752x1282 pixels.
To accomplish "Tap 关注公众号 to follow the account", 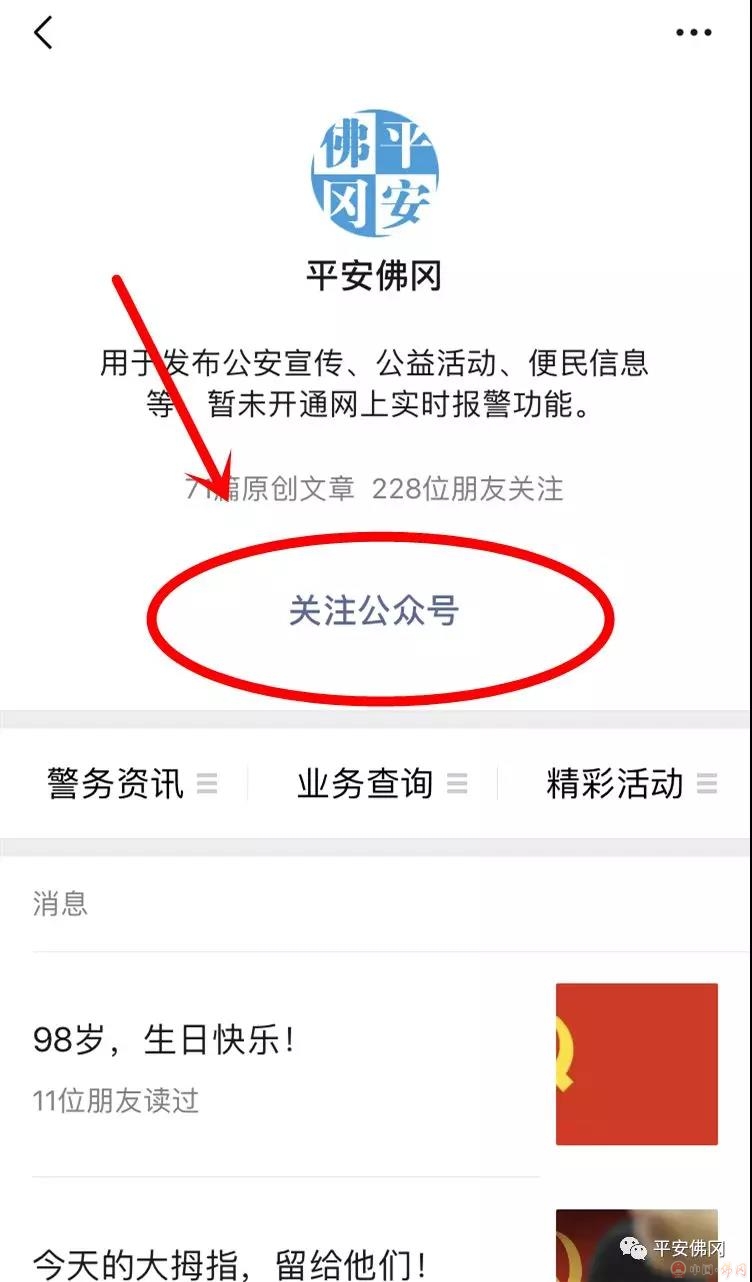I will tap(374, 611).
